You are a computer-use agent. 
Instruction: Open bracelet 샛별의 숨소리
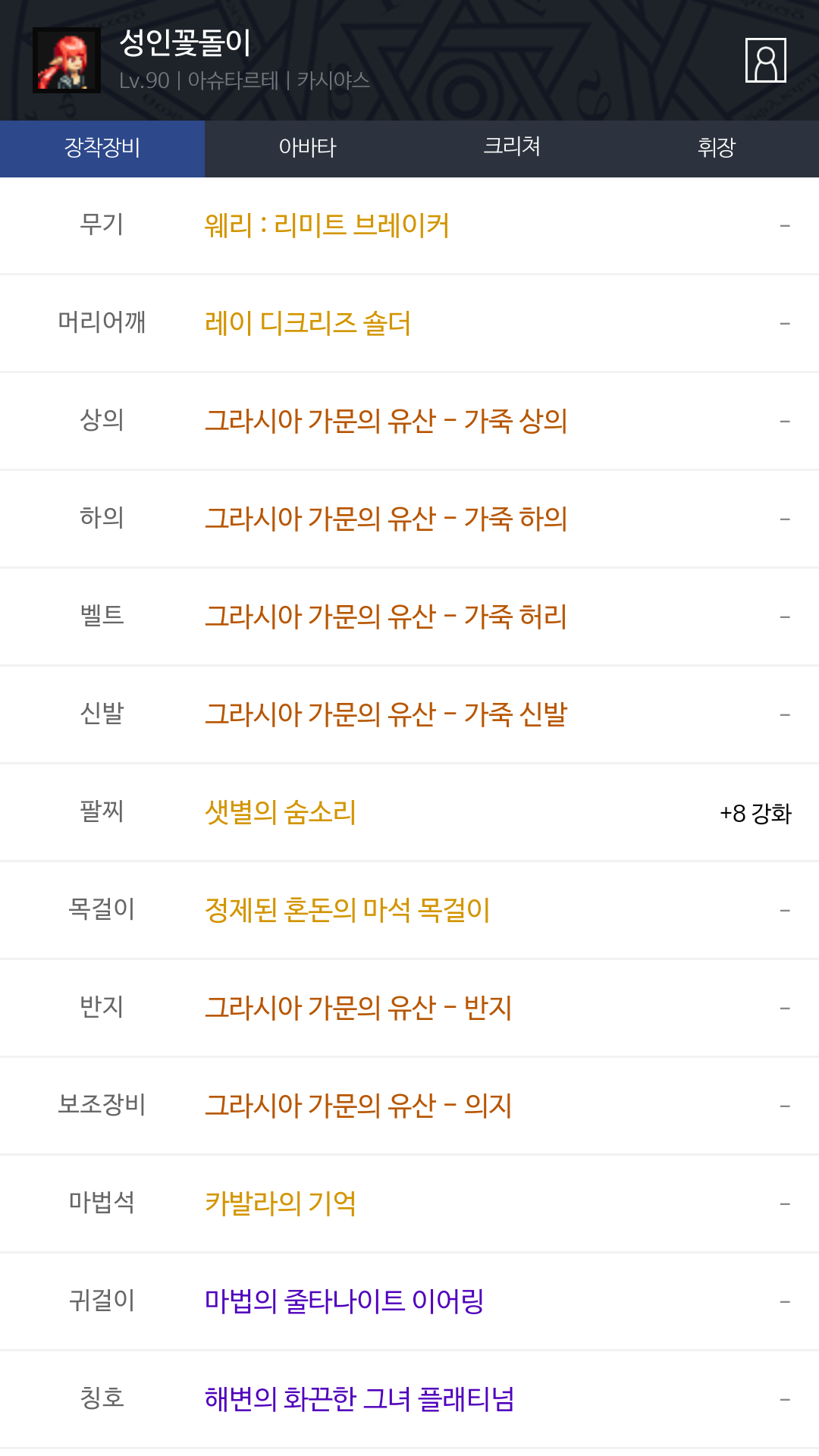280,812
